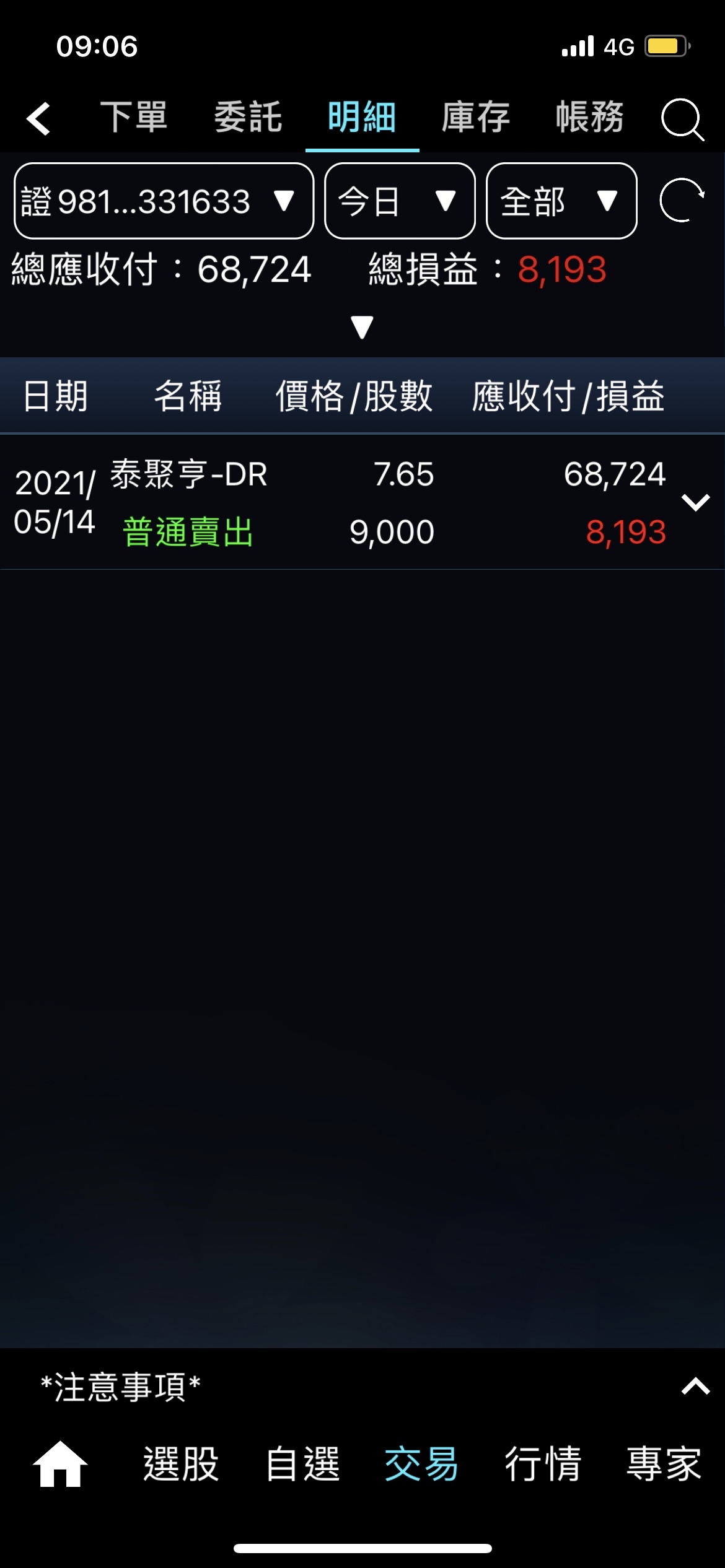This screenshot has width=725, height=1568.
Task: Expand the 注意事項 notes section
Action: point(695,1386)
